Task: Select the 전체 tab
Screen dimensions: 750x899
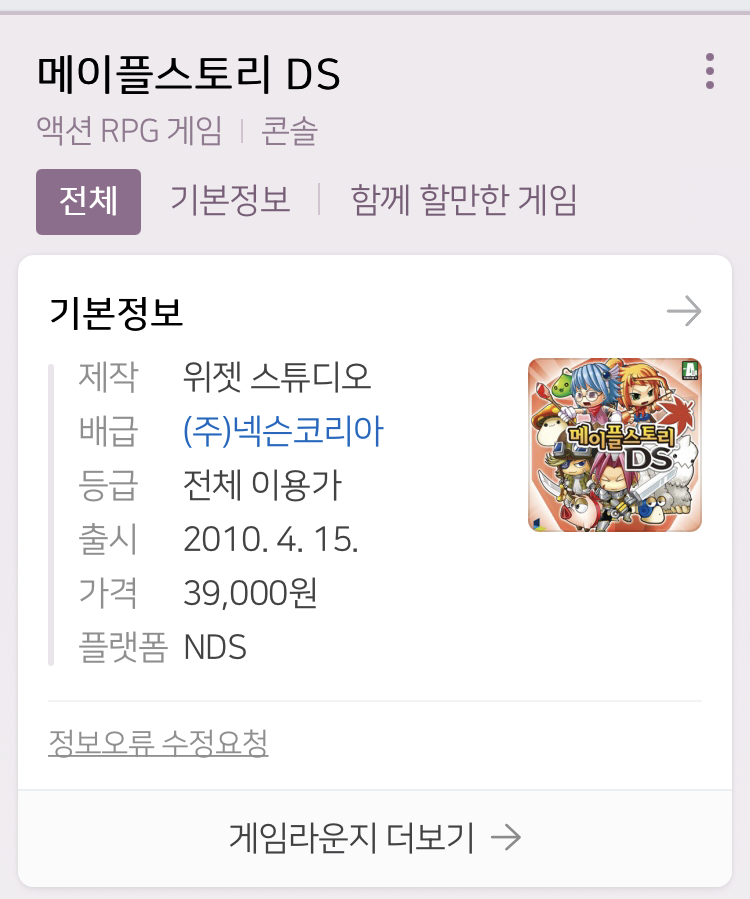Action: [x=88, y=202]
